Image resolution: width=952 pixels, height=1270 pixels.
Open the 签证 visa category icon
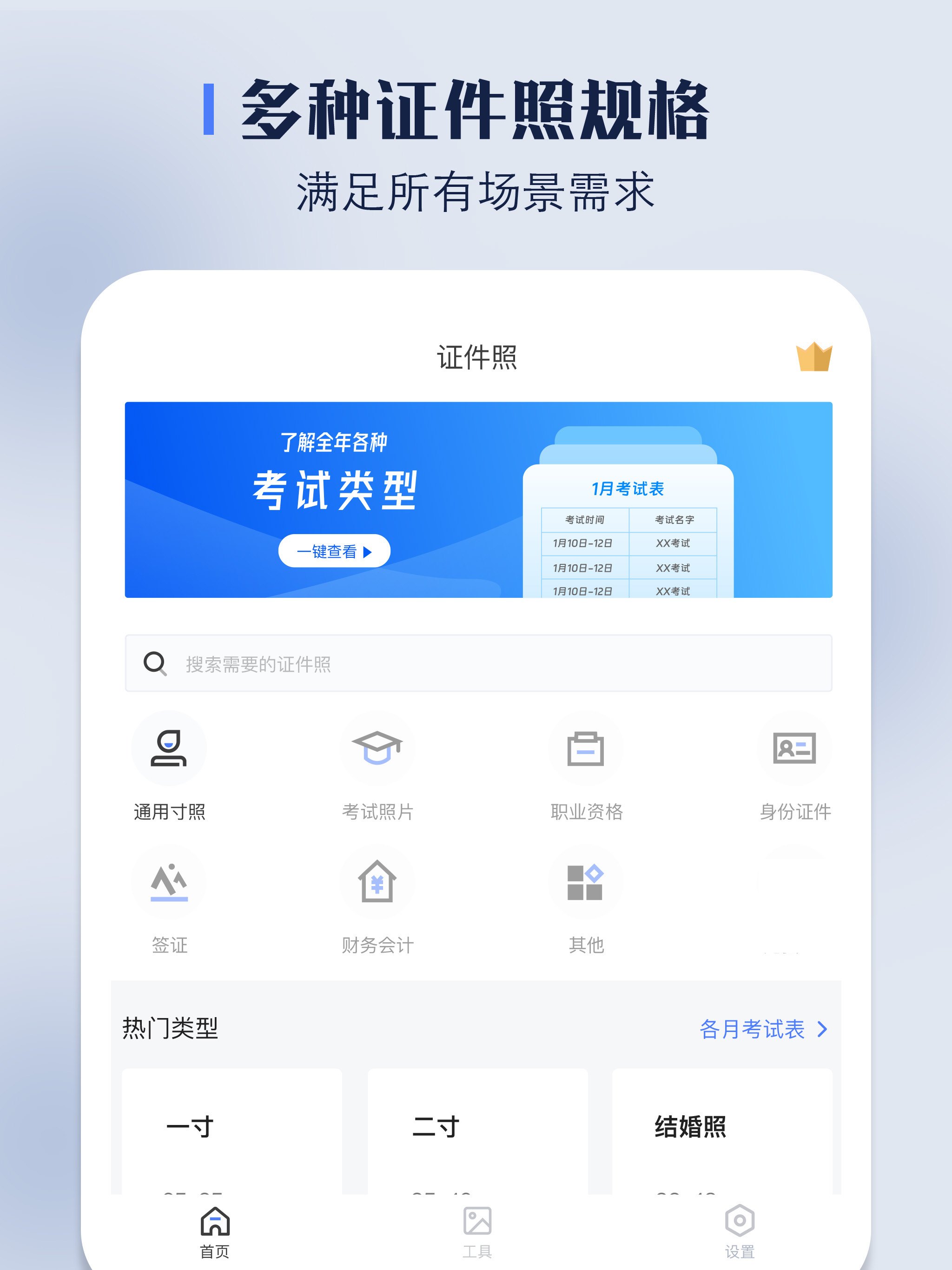pos(169,882)
